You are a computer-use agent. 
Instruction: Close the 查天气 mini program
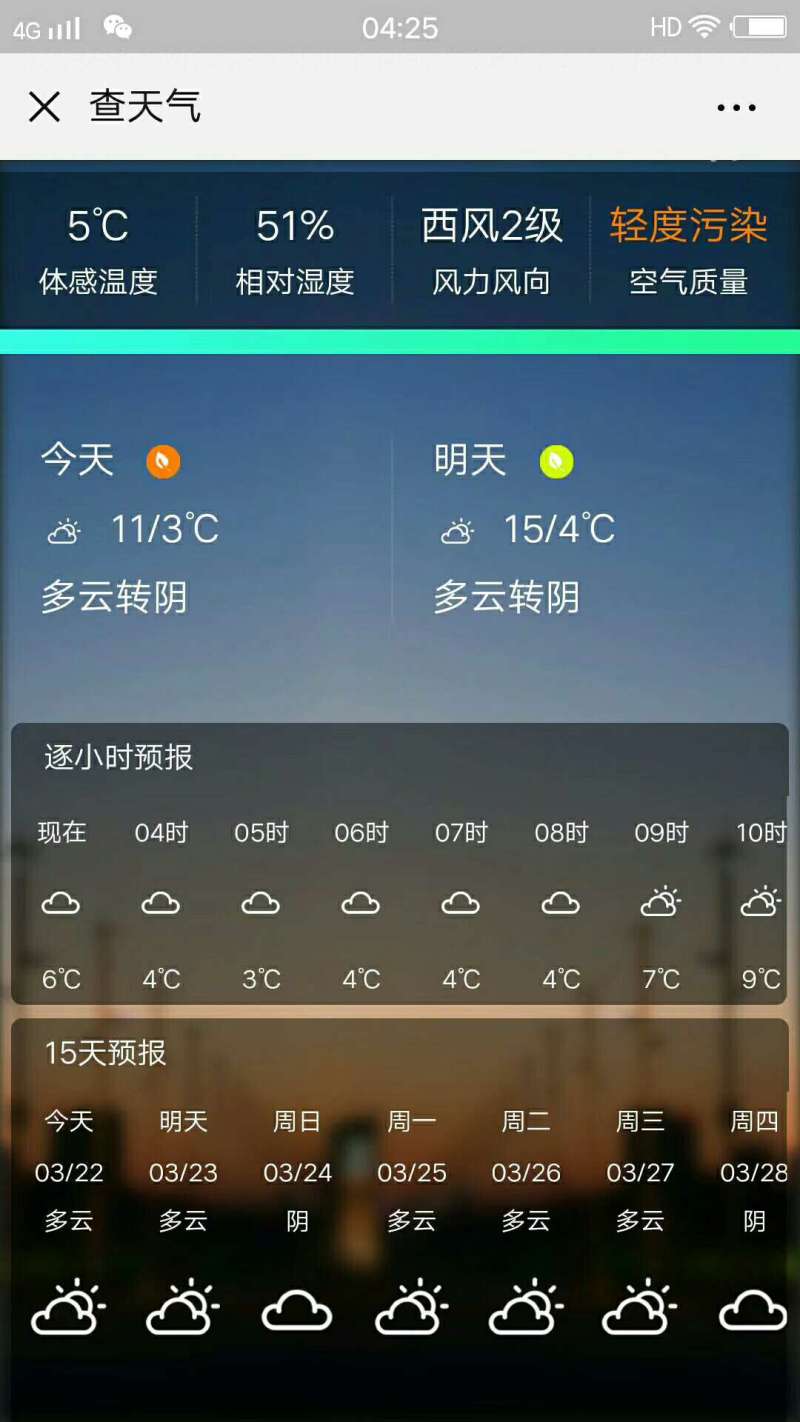coord(44,107)
